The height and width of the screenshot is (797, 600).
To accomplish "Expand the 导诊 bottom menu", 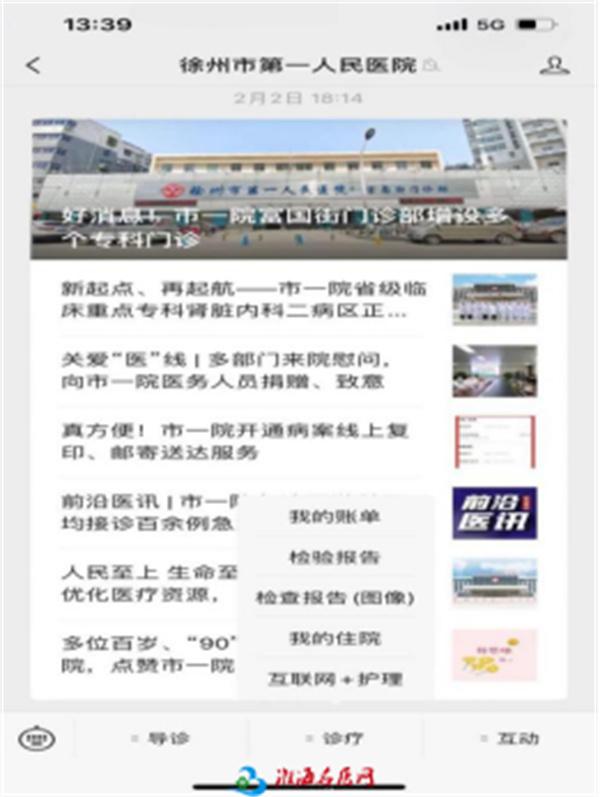I will click(162, 739).
